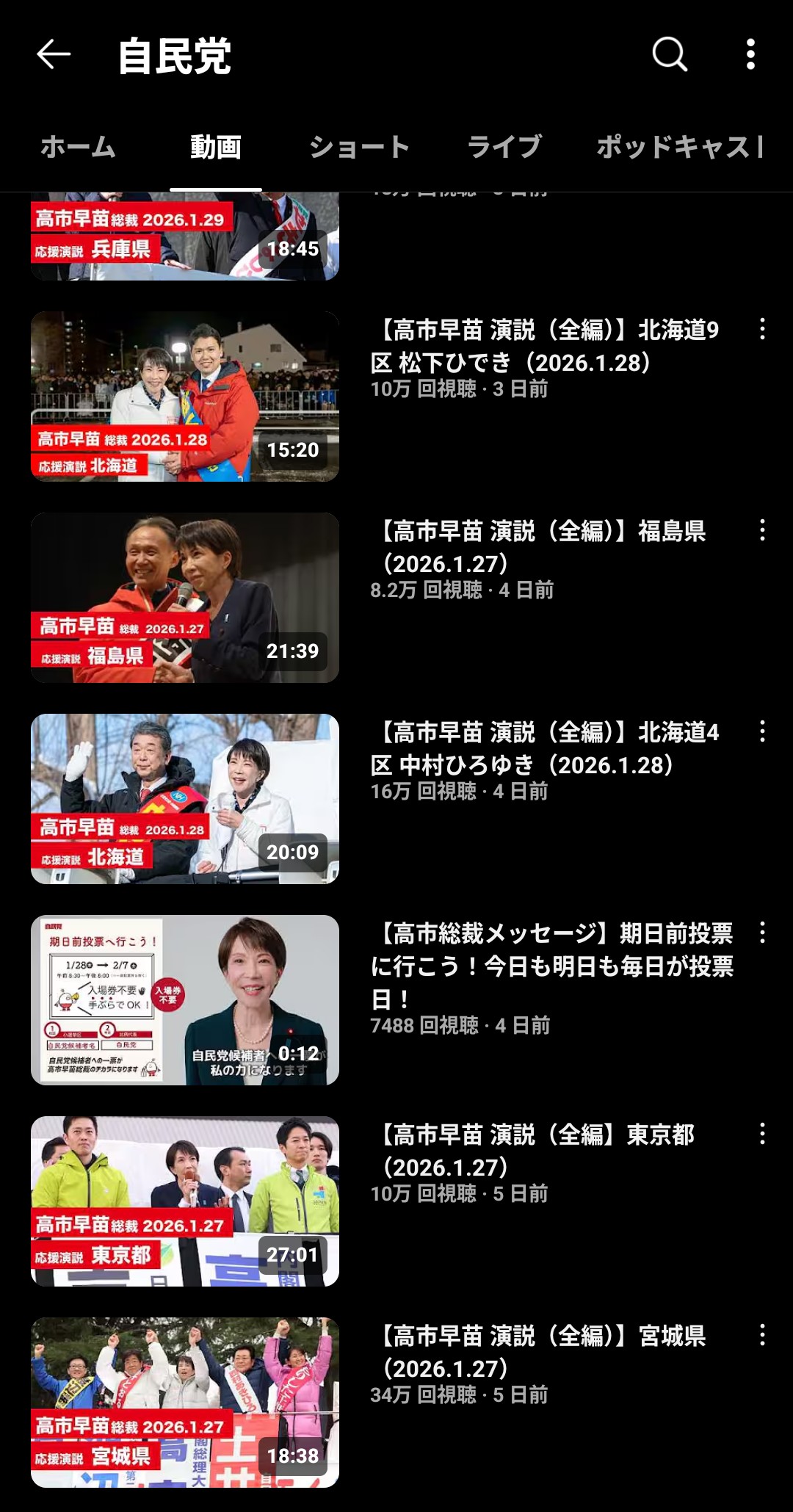This screenshot has width=793, height=1512.
Task: Open options for the 宮城県 video
Action: click(x=762, y=1335)
